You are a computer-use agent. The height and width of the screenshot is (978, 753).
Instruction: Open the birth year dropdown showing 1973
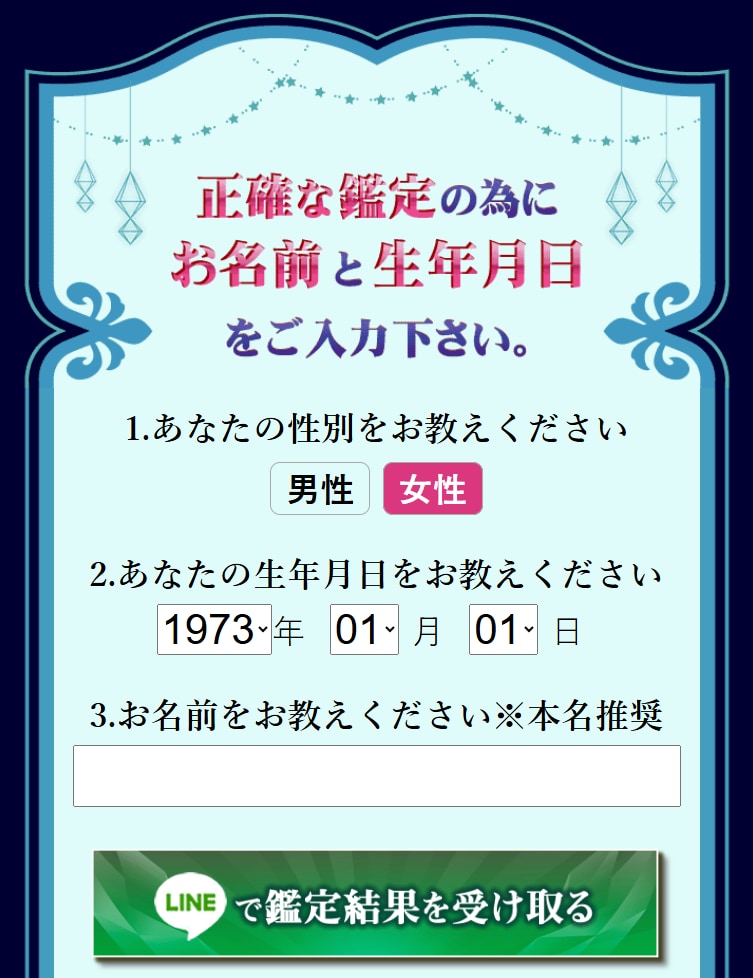[x=214, y=630]
